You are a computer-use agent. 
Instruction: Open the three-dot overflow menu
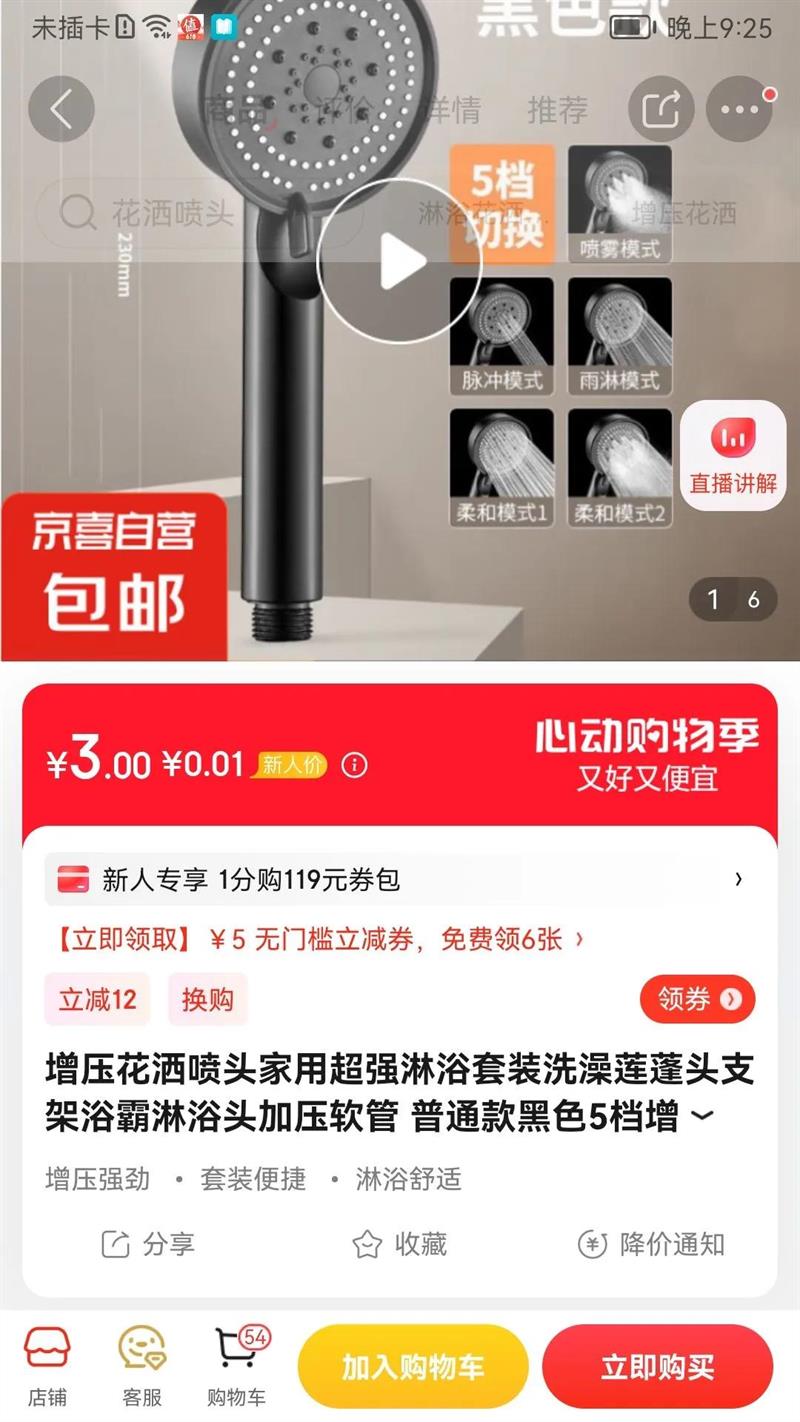click(739, 109)
